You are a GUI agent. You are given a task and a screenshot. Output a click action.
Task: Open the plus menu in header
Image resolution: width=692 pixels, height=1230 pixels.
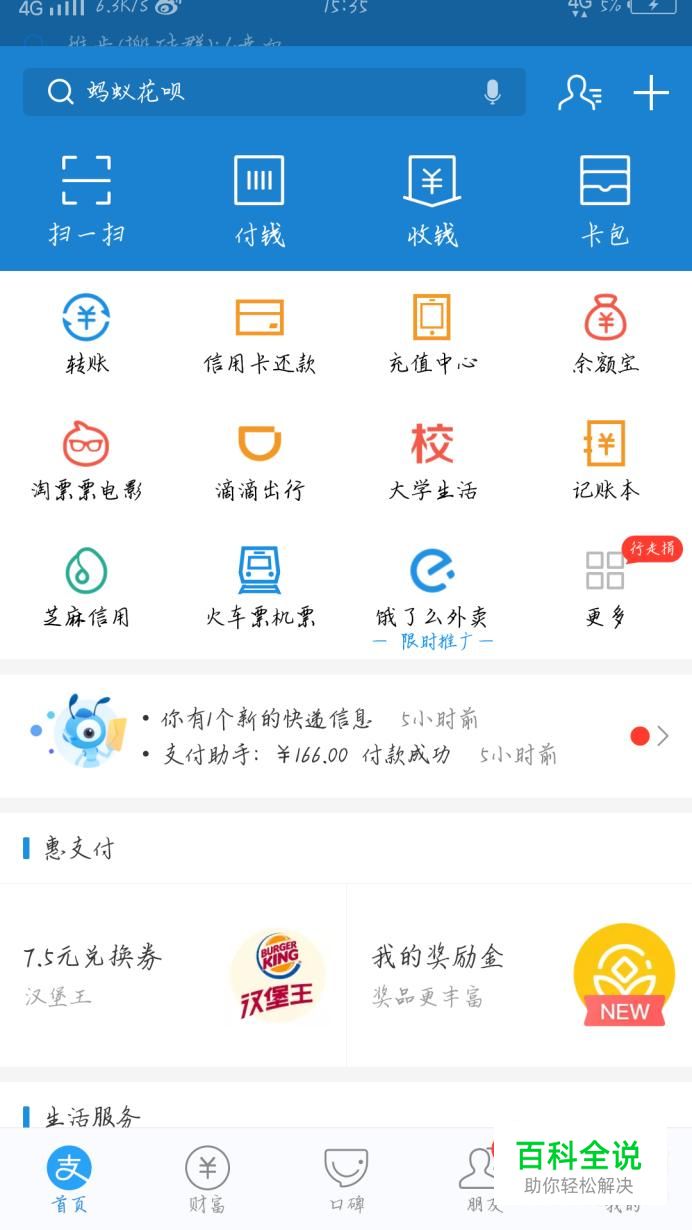click(651, 93)
